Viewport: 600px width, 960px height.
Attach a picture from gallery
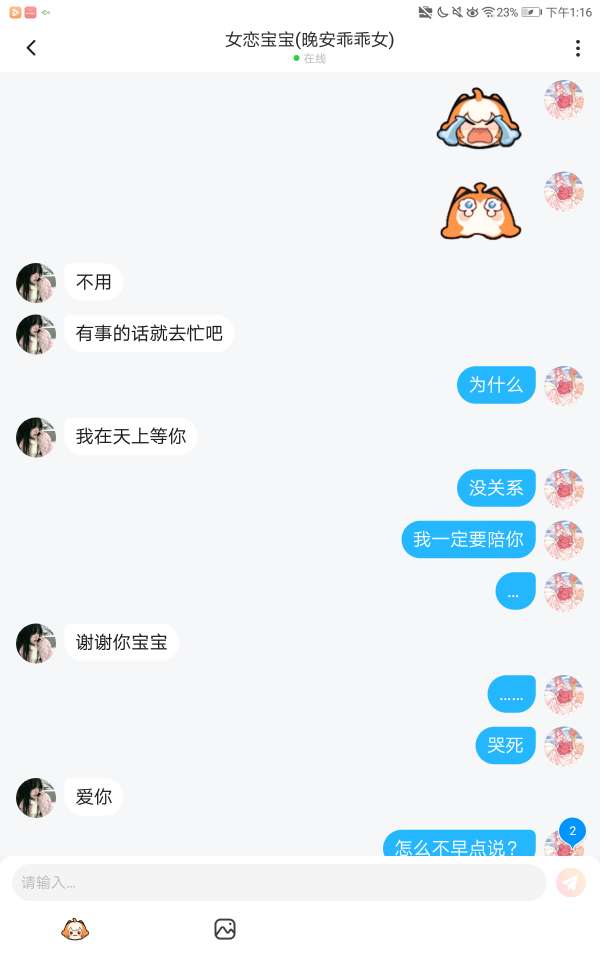pyautogui.click(x=225, y=930)
